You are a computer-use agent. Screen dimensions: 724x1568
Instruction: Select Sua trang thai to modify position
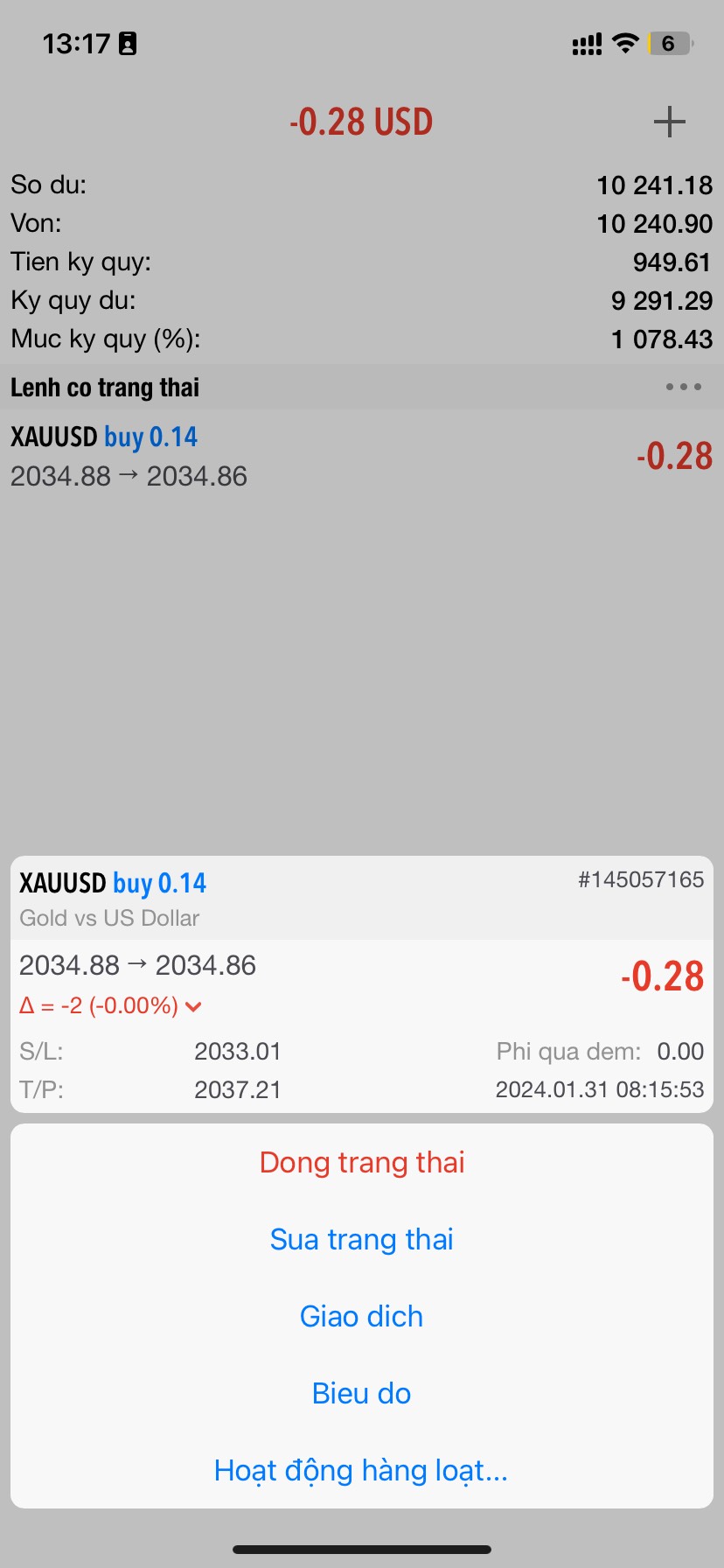coord(362,1240)
